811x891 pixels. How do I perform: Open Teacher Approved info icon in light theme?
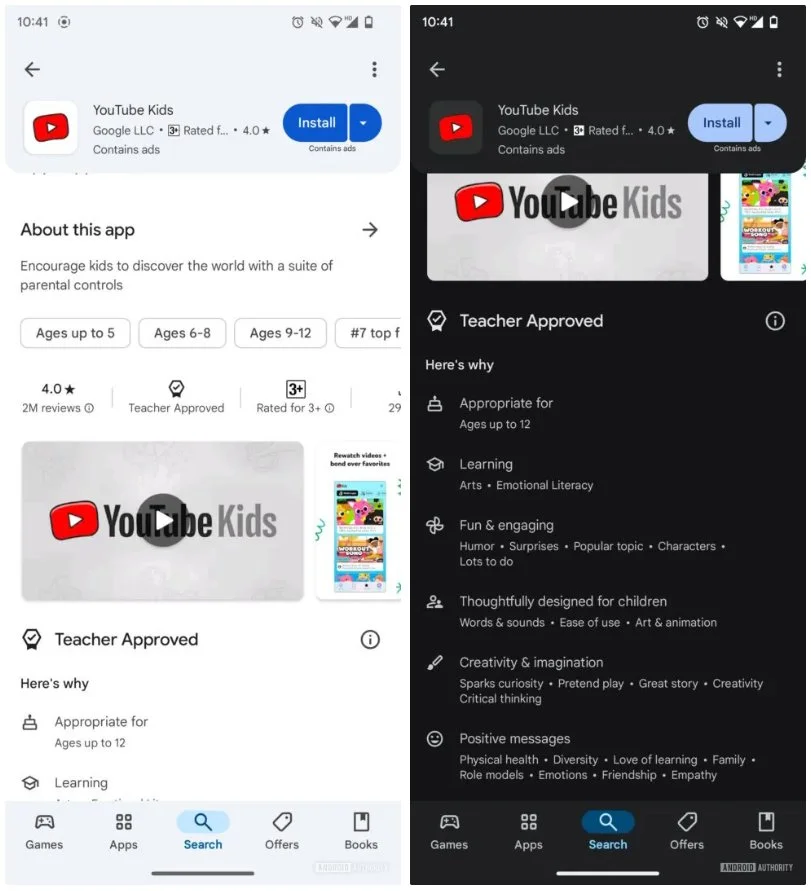click(370, 640)
